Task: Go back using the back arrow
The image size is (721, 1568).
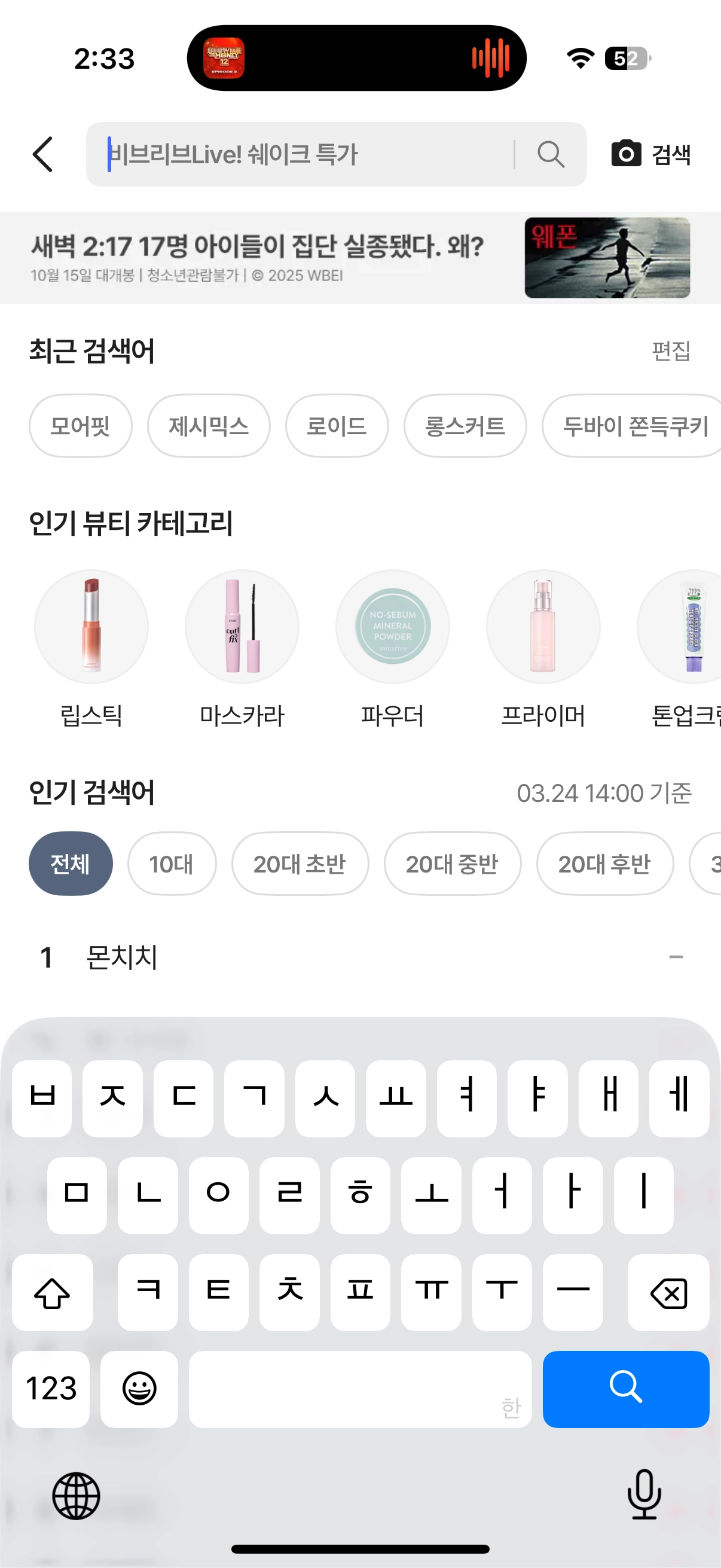Action: 42,155
